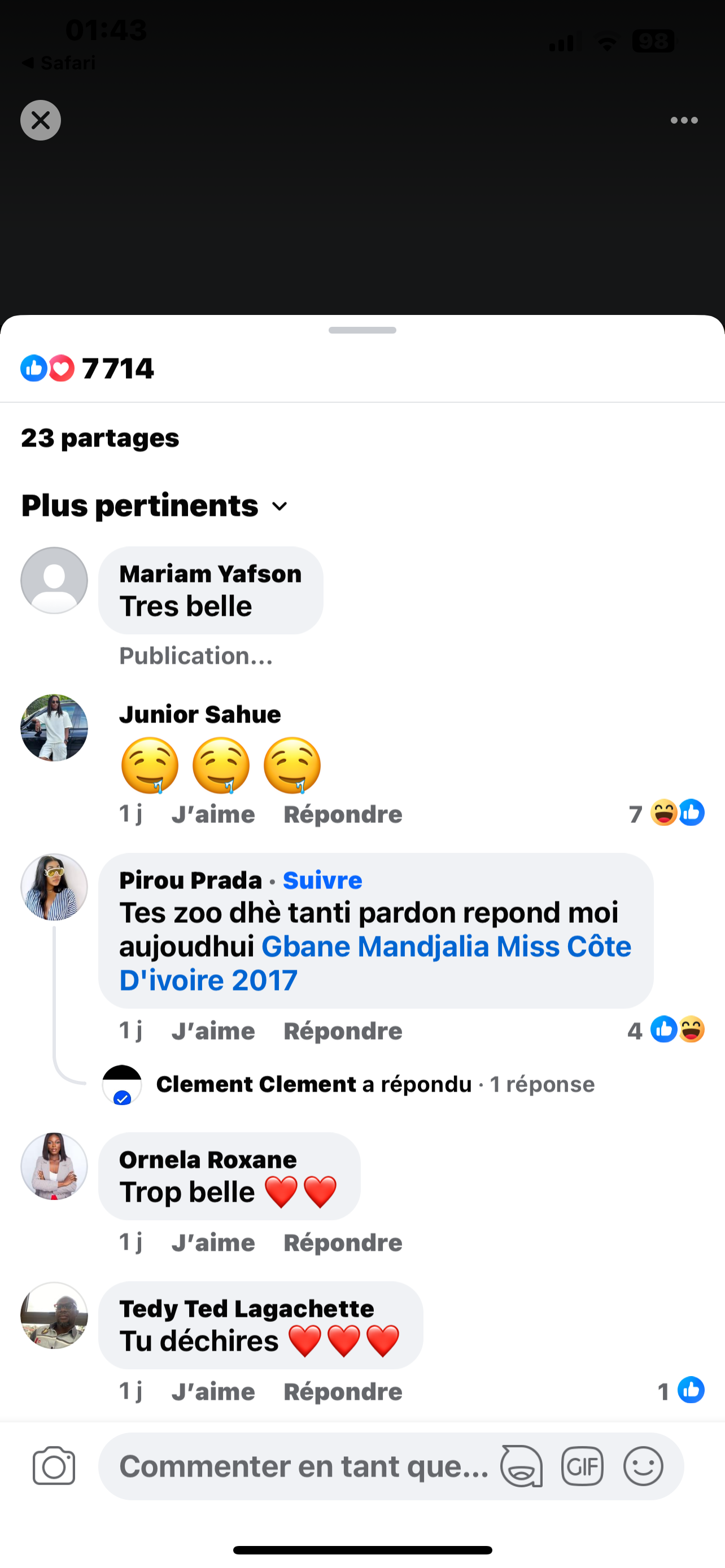
Task: Like Ornela Roxane's comment
Action: point(213,1242)
